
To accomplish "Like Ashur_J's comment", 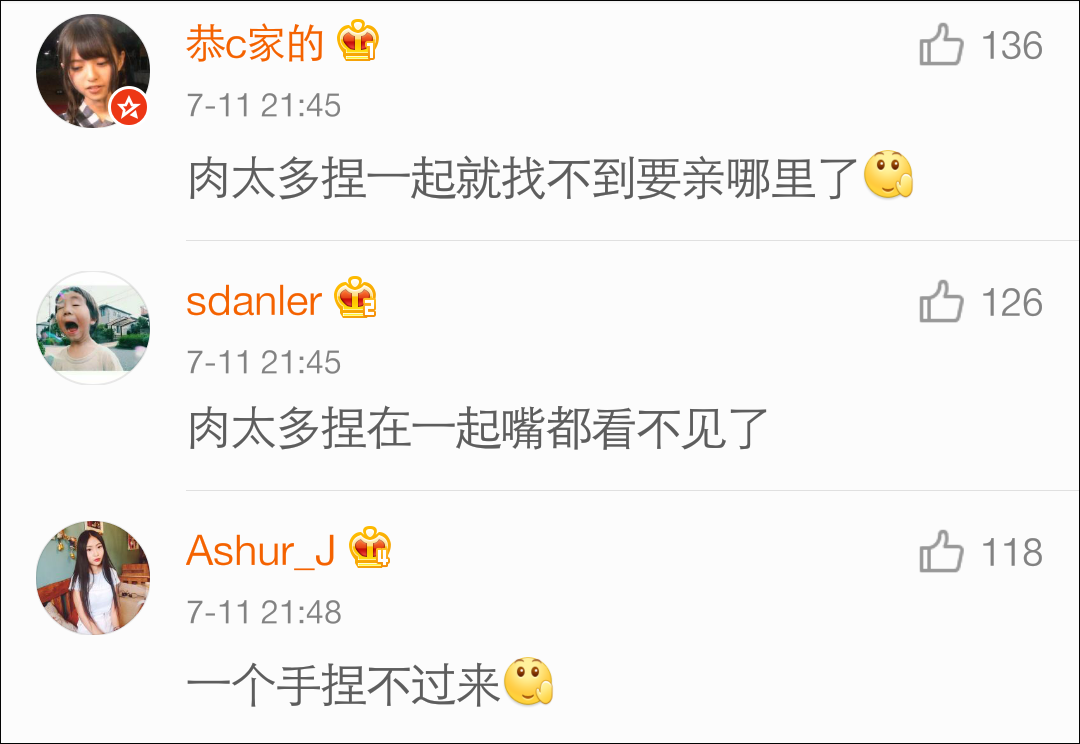I will 942,552.
